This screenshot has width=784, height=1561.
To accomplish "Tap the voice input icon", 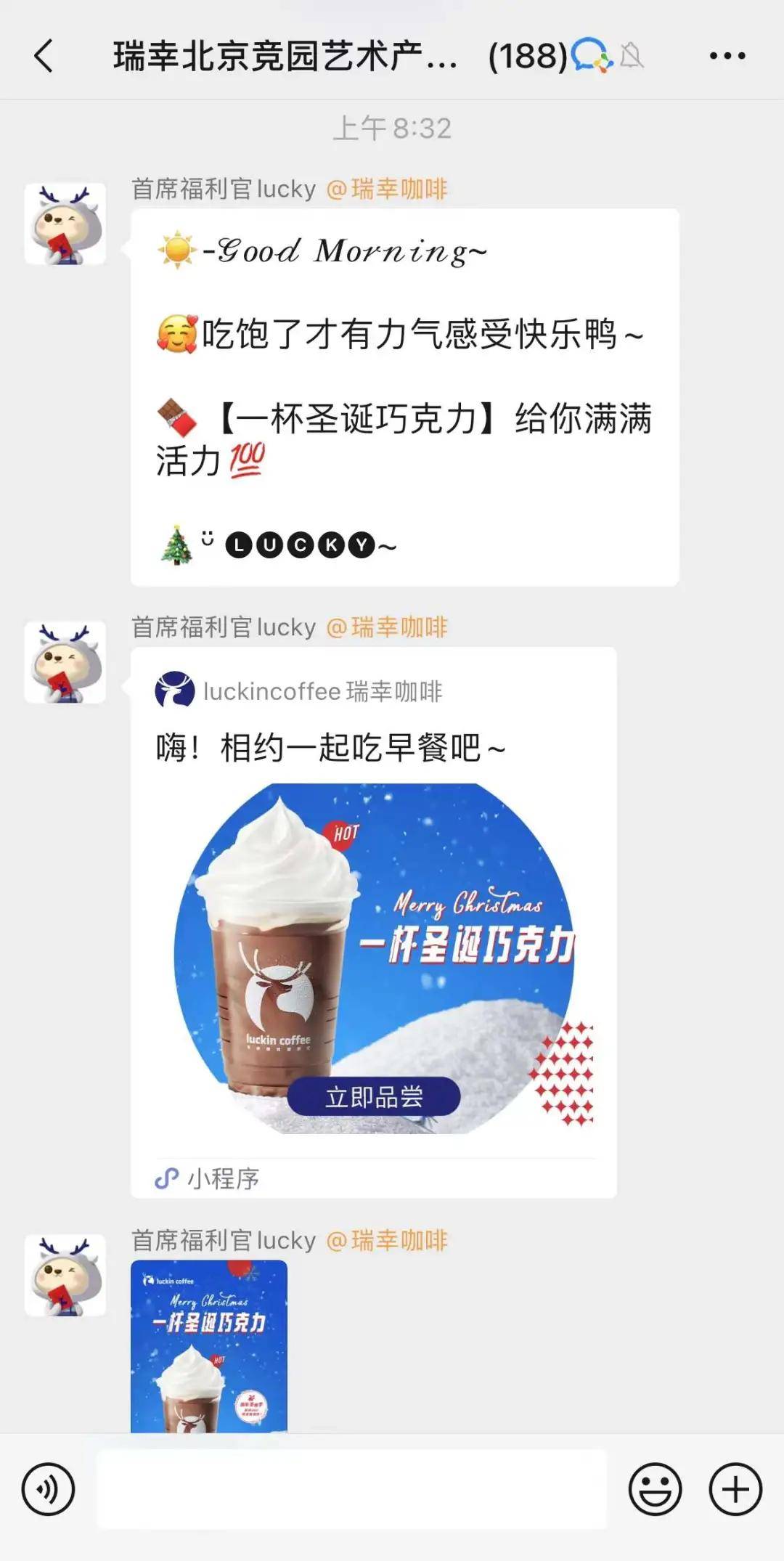I will [48, 1504].
